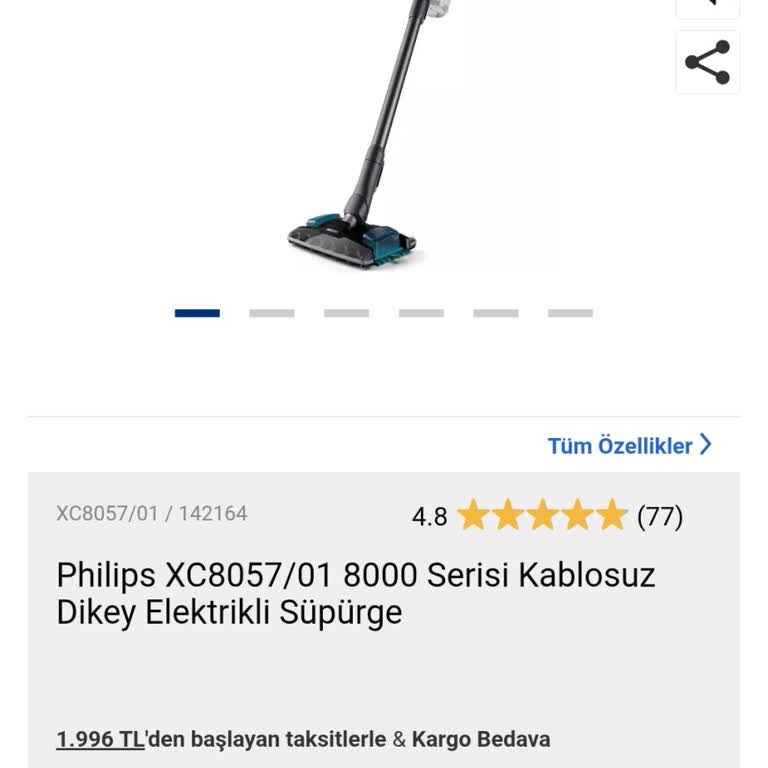768x768 pixels.
Task: Select the last image indicator dash
Action: click(570, 313)
